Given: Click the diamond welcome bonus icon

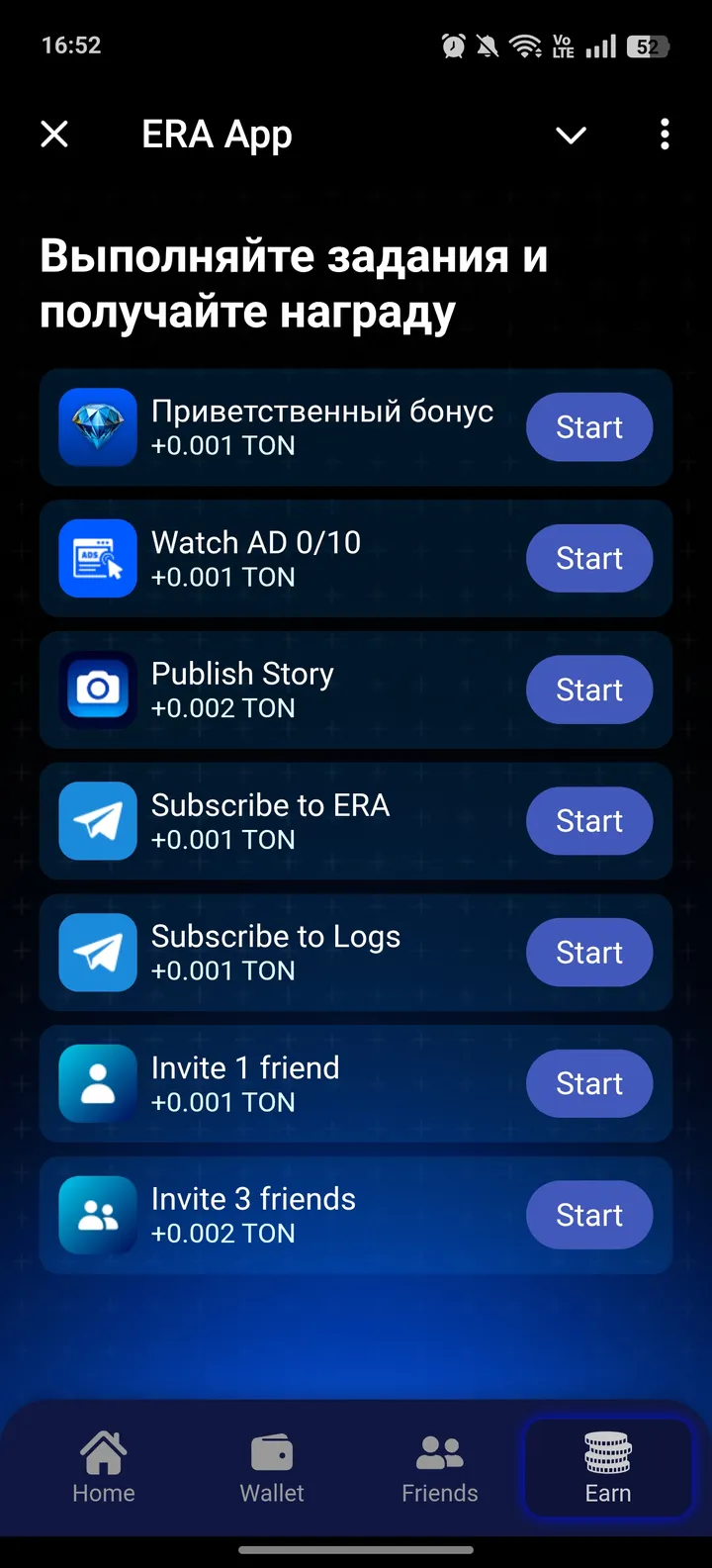Looking at the screenshot, I should point(97,426).
